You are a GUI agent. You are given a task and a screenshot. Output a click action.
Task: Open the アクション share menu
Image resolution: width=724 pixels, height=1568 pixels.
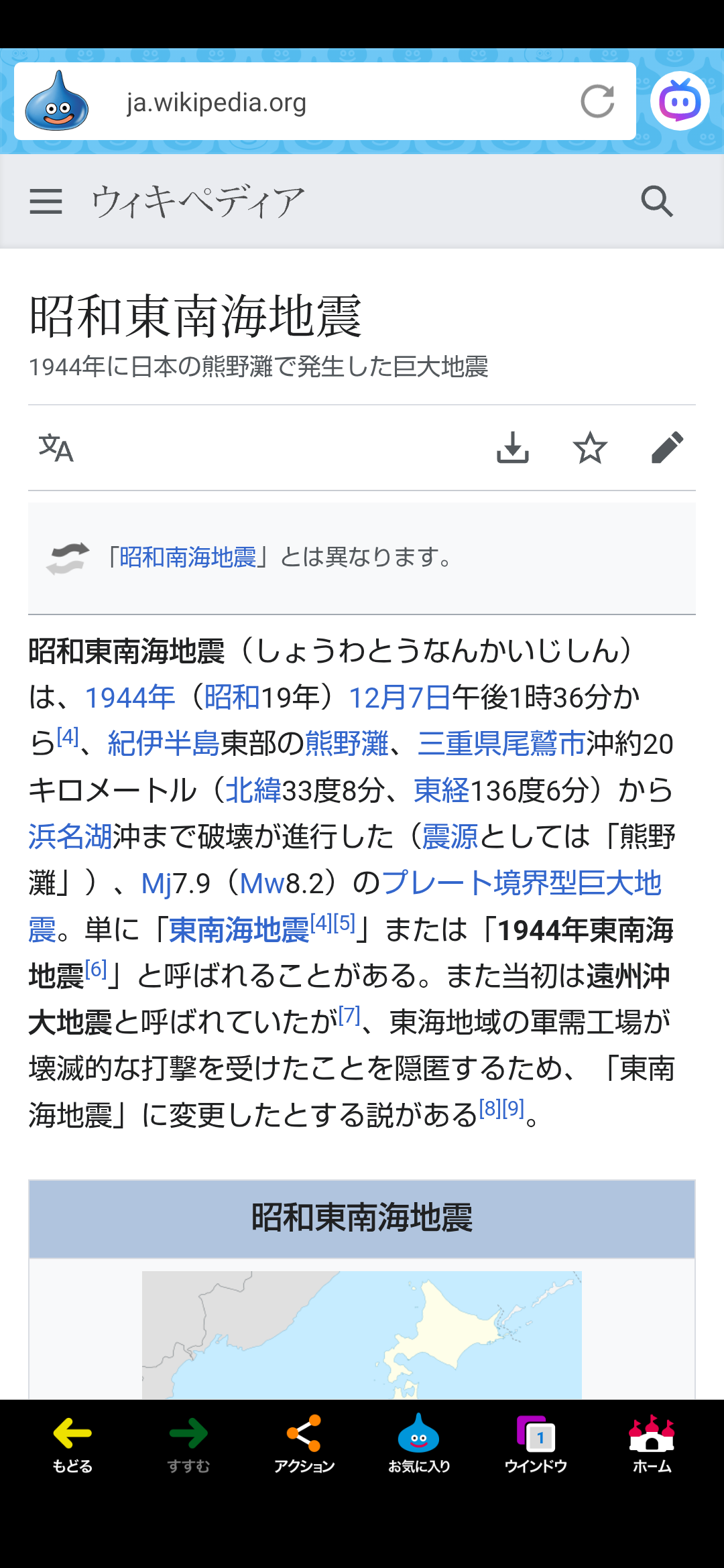click(x=304, y=1444)
